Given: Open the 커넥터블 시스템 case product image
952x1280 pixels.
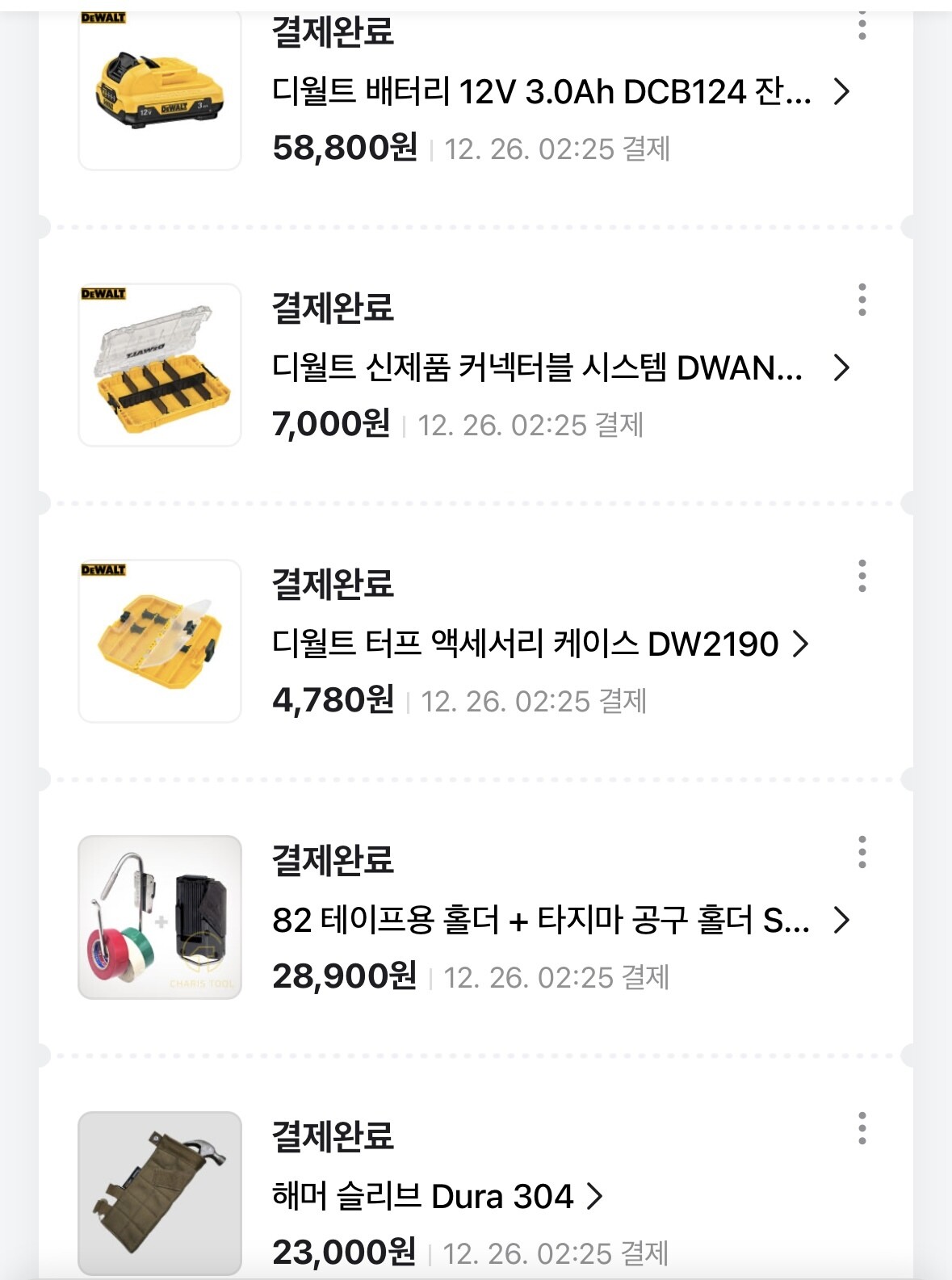Looking at the screenshot, I should [x=160, y=365].
